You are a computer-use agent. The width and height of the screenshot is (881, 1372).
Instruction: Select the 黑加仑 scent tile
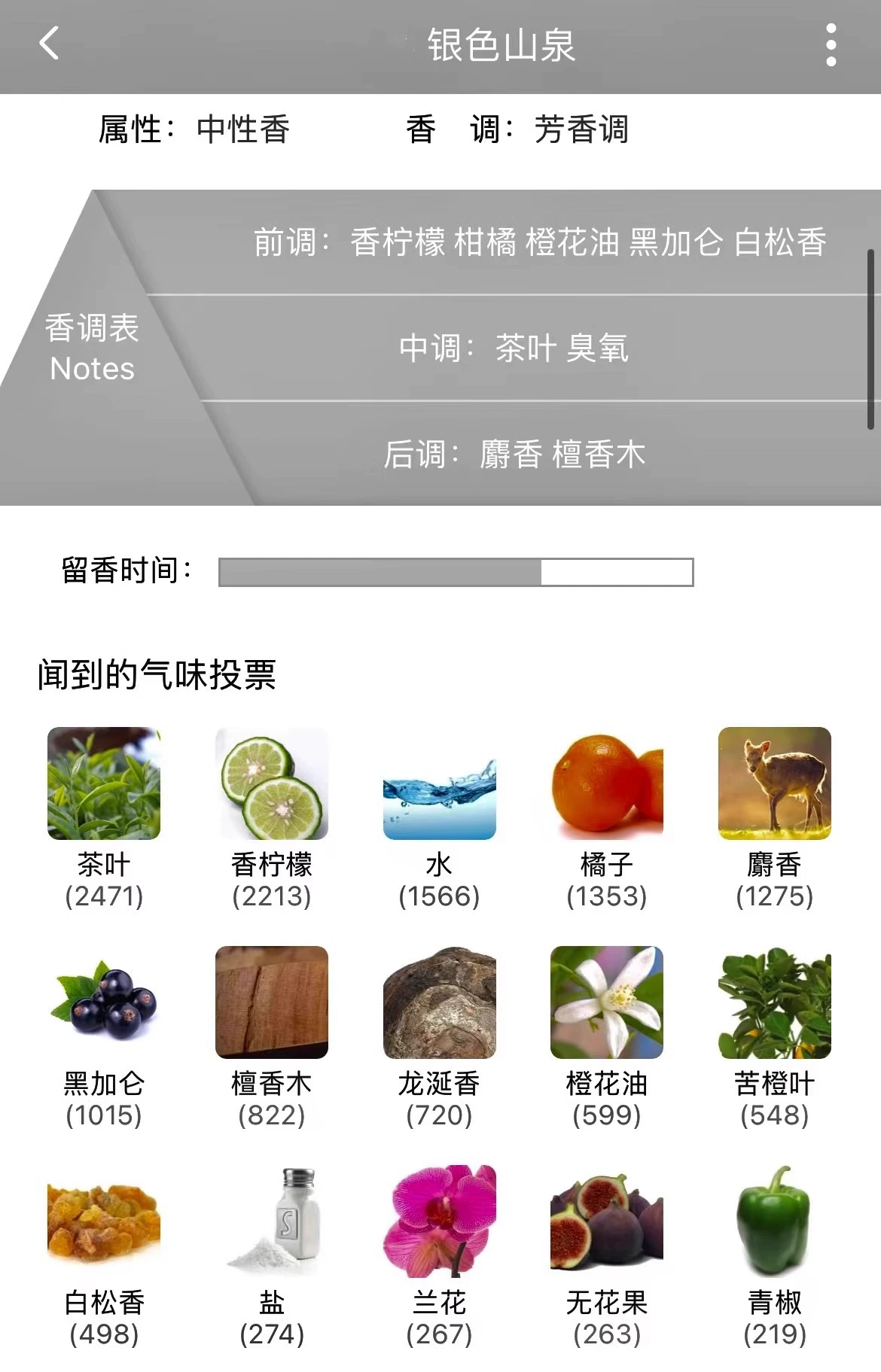[104, 1002]
